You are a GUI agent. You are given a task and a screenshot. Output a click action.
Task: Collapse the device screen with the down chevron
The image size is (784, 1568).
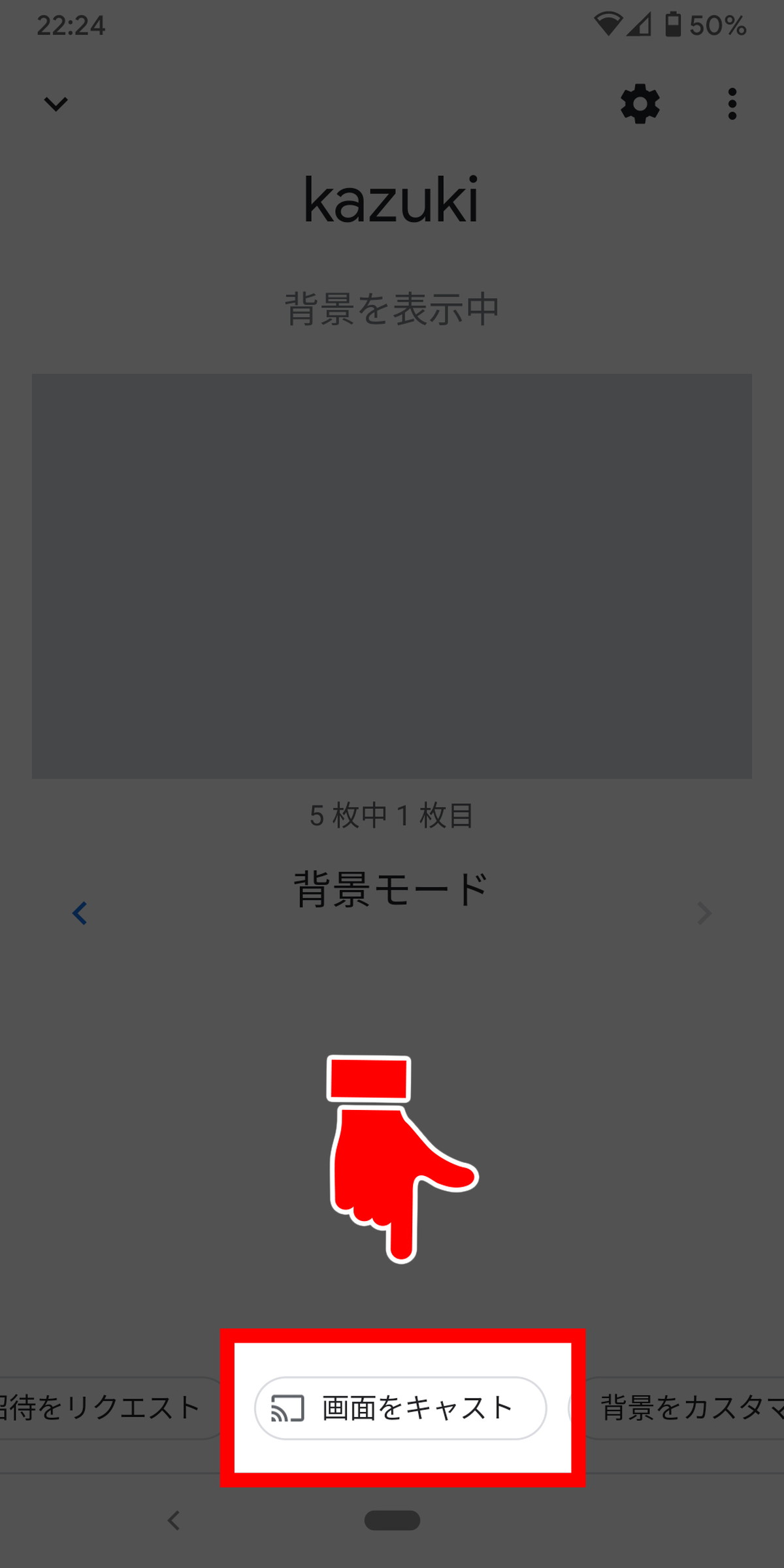coord(56,104)
